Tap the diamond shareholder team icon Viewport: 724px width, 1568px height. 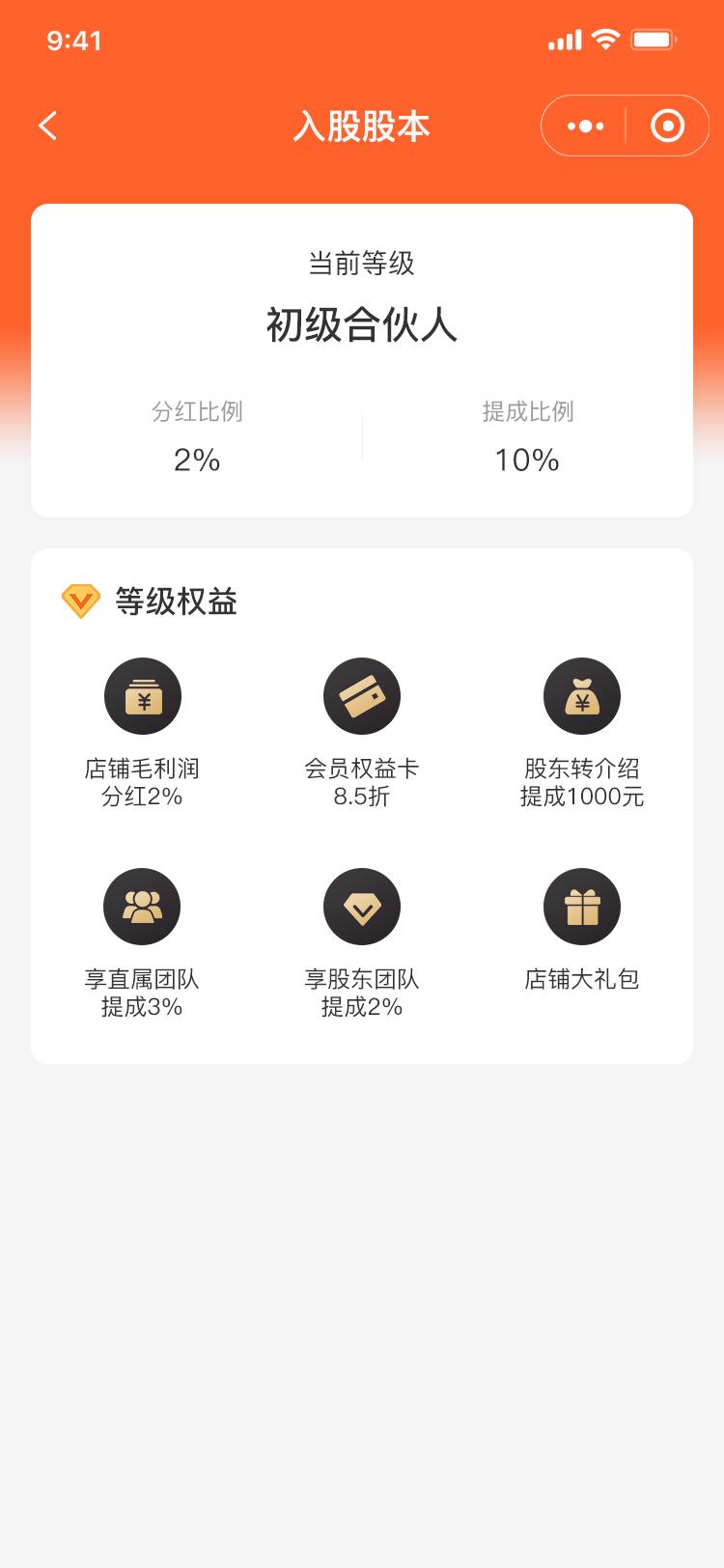coord(362,906)
